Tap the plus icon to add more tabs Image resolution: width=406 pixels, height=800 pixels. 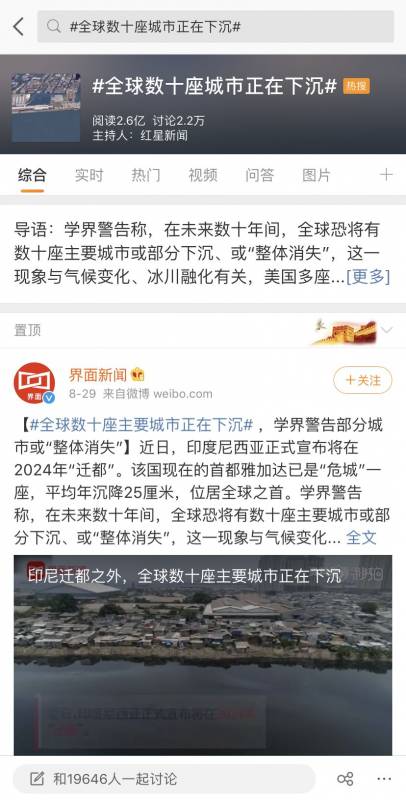(x=386, y=175)
